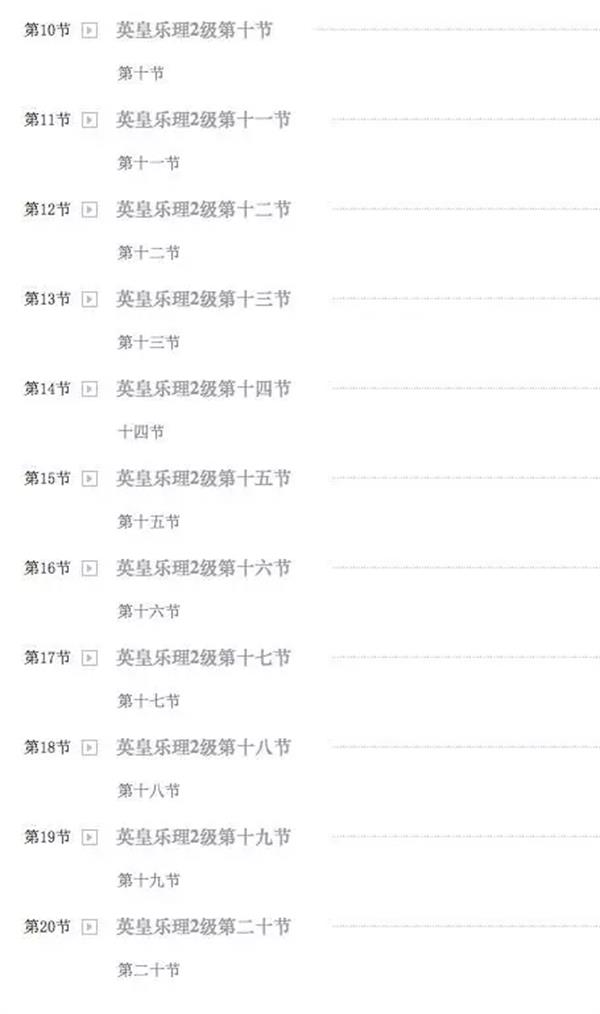Open lesson 13 英皇乐理2级第十三节
The image size is (600, 1014).
point(203,299)
